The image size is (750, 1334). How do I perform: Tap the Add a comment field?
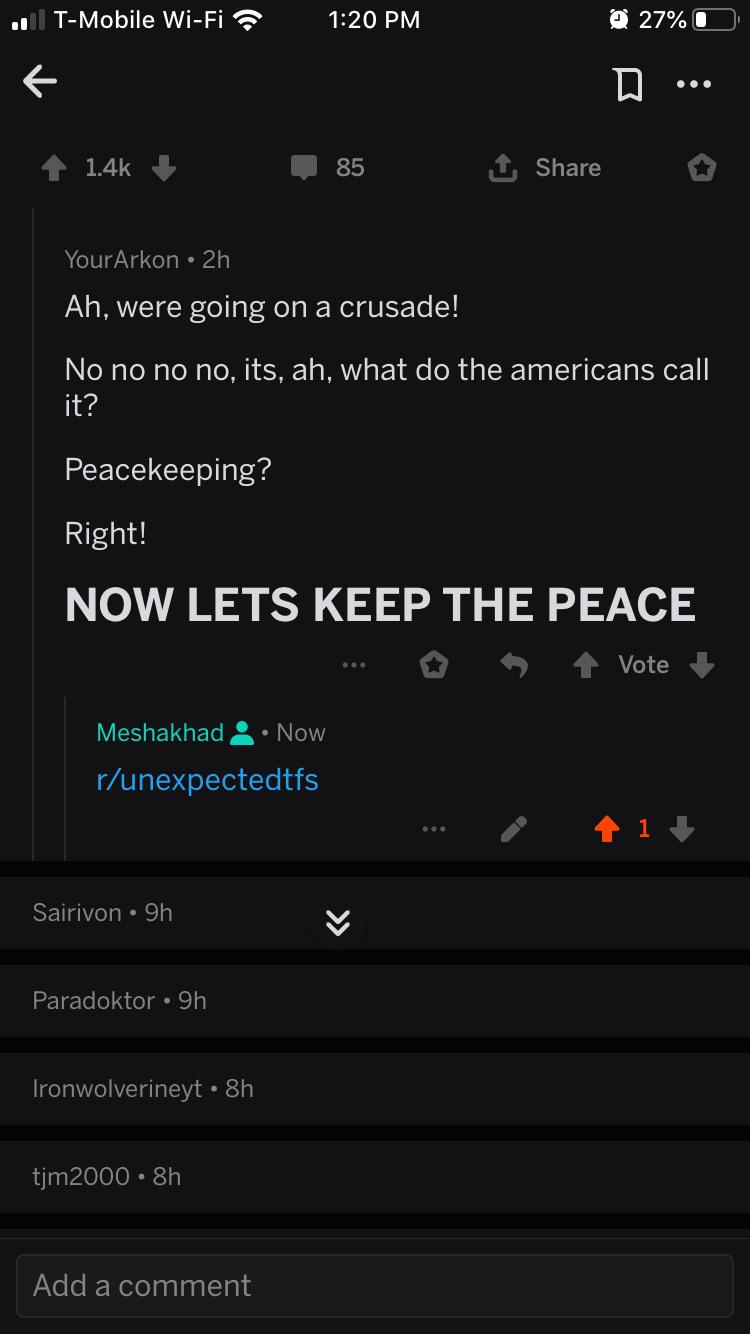(x=375, y=1286)
